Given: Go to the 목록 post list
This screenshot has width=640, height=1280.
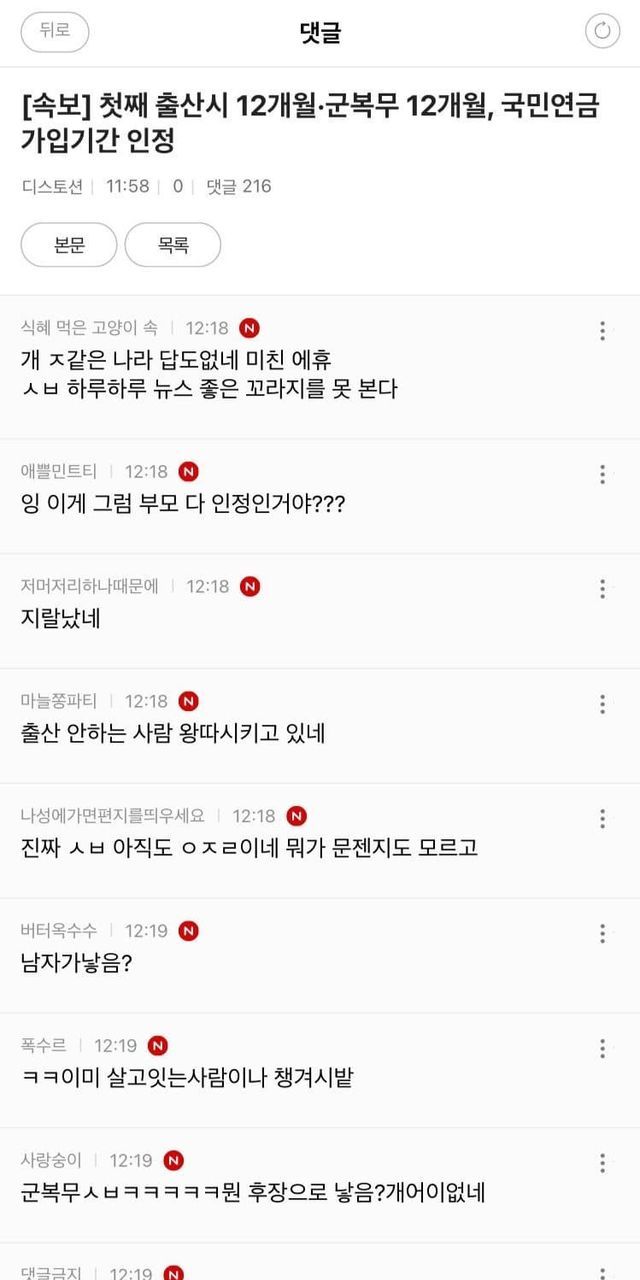Looking at the screenshot, I should point(173,245).
